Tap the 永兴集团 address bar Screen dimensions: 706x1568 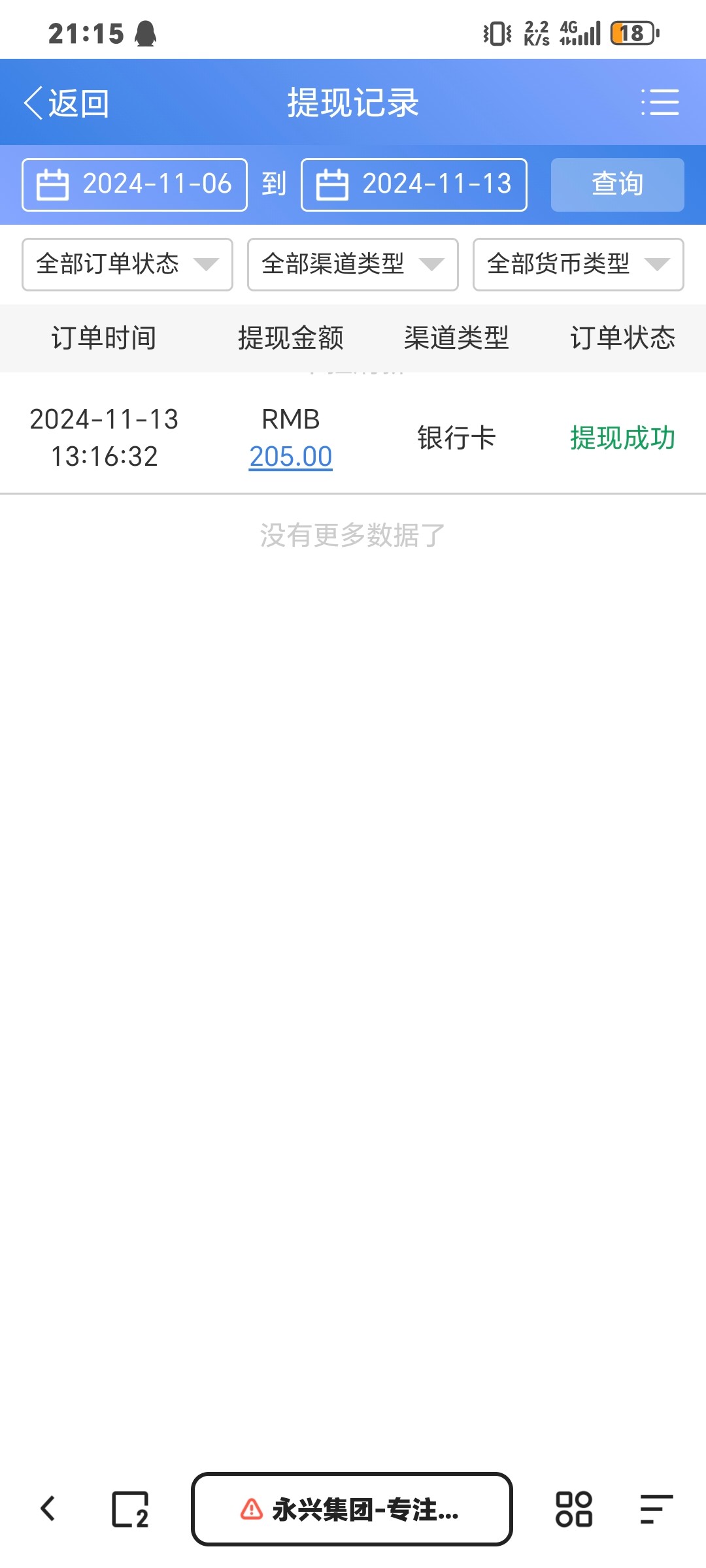coord(352,1509)
